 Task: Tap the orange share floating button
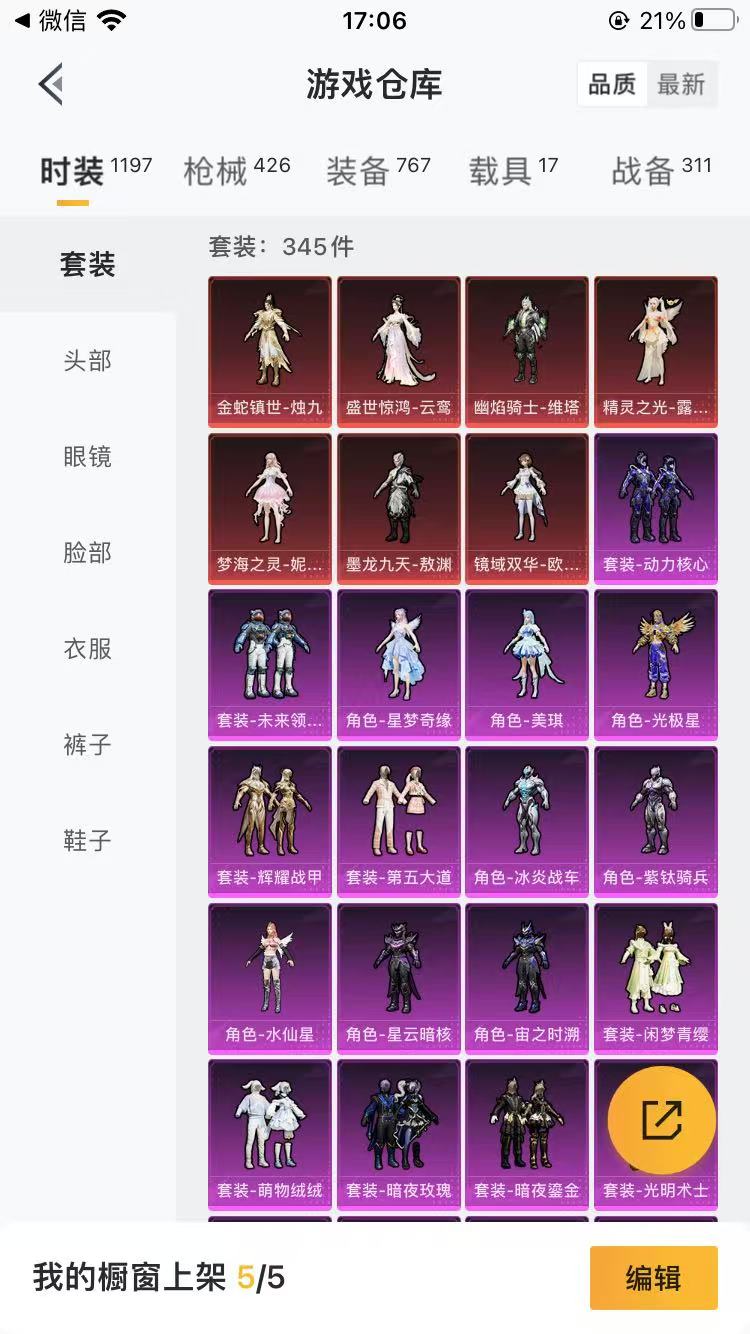point(662,1120)
